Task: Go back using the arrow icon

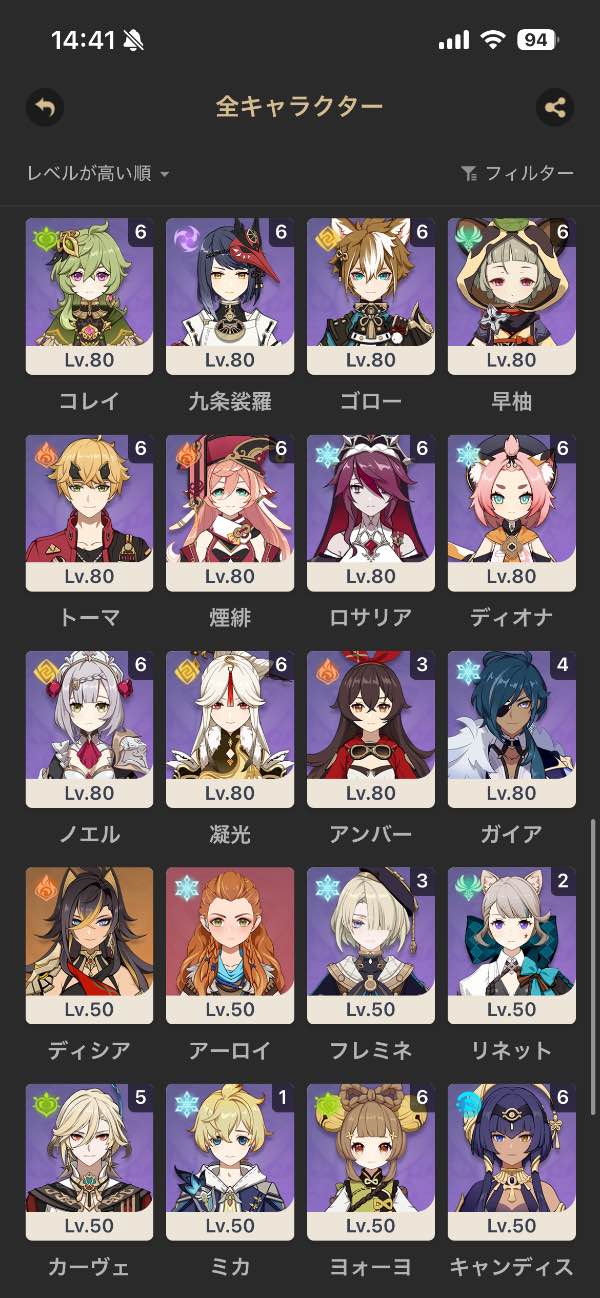Action: pos(44,107)
